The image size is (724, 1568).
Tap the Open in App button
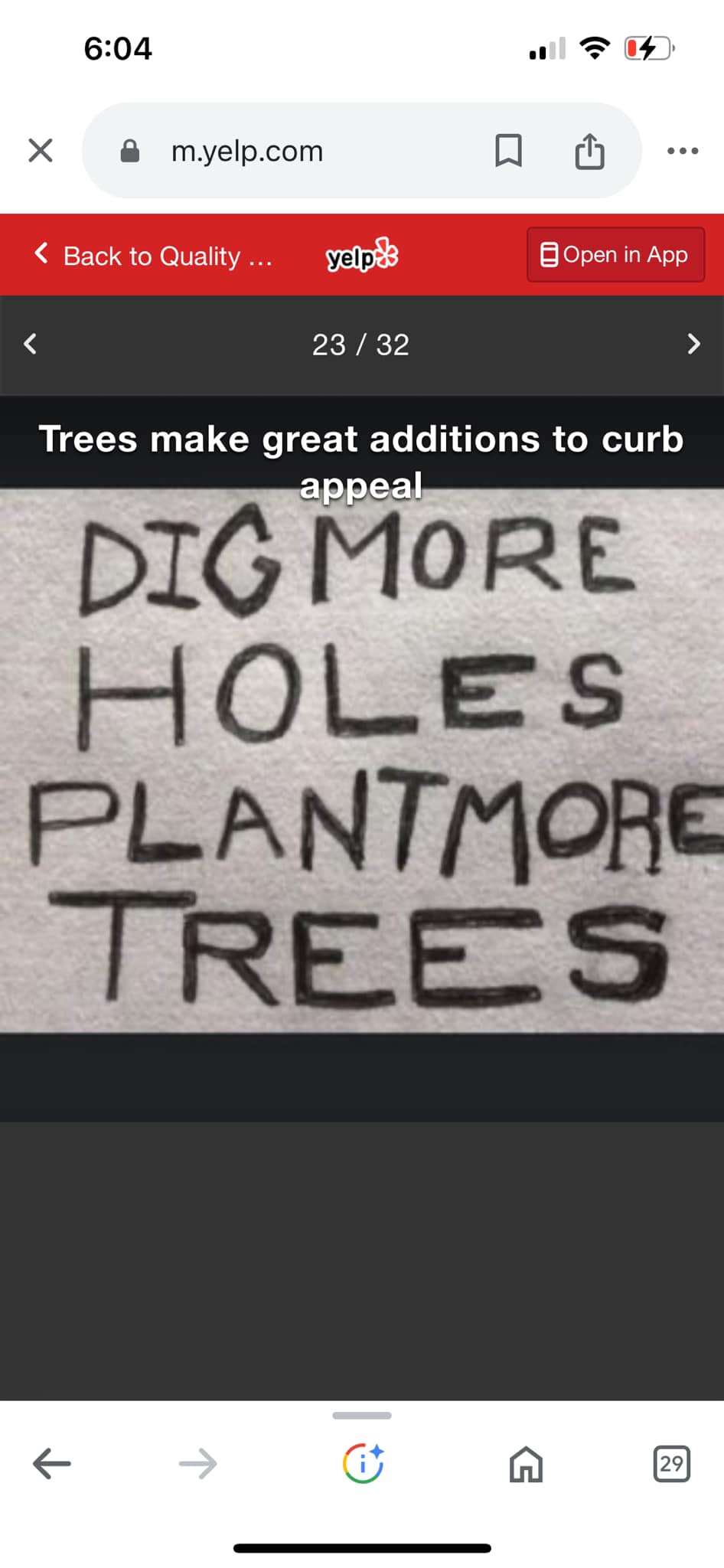pos(615,253)
